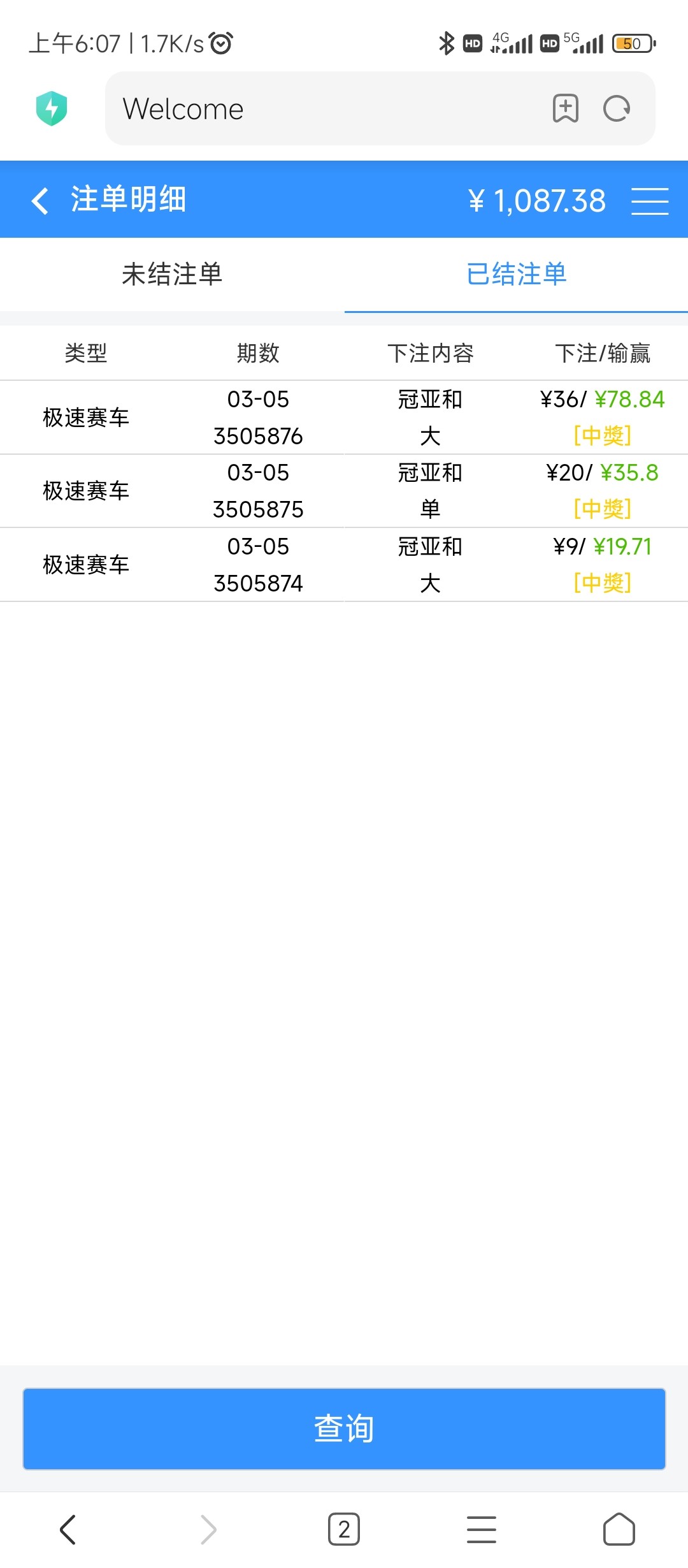
Task: Open the 中獎 label on period 3505875
Action: pyautogui.click(x=603, y=509)
